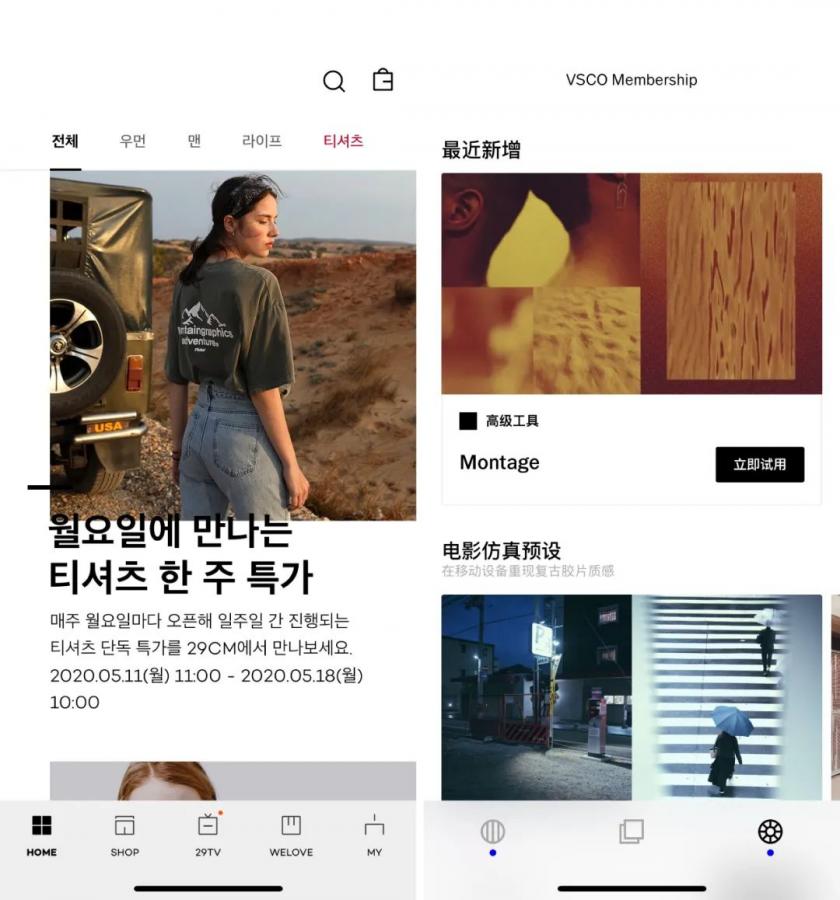Open the shopping bag icon
Screen dimensions: 840x900
[383, 80]
